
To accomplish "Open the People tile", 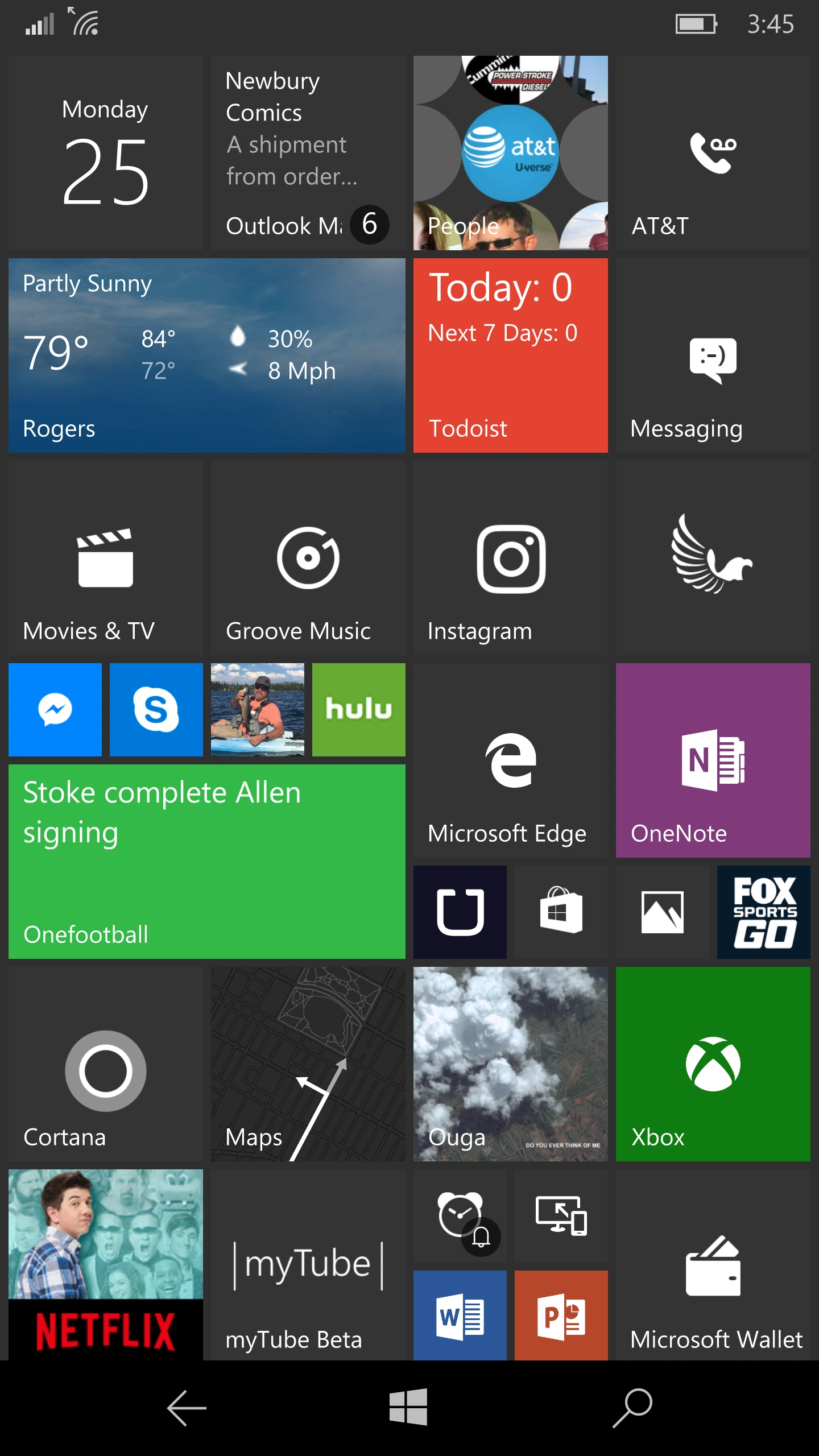I will click(x=510, y=153).
